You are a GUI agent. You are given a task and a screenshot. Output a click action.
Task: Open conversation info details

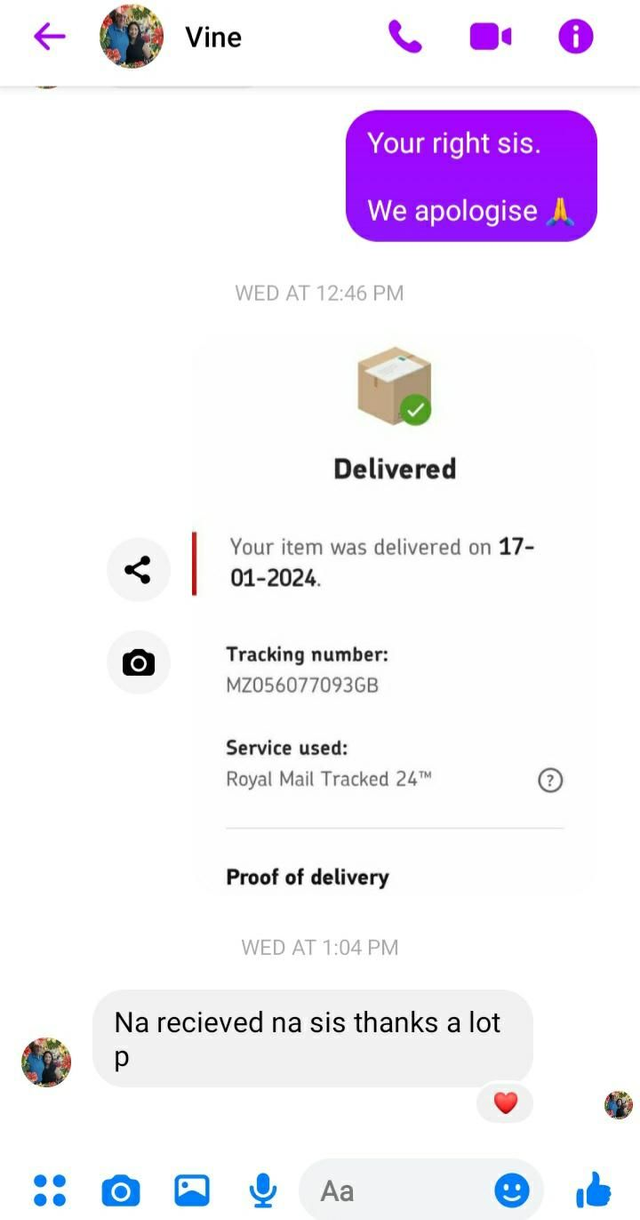click(x=575, y=37)
